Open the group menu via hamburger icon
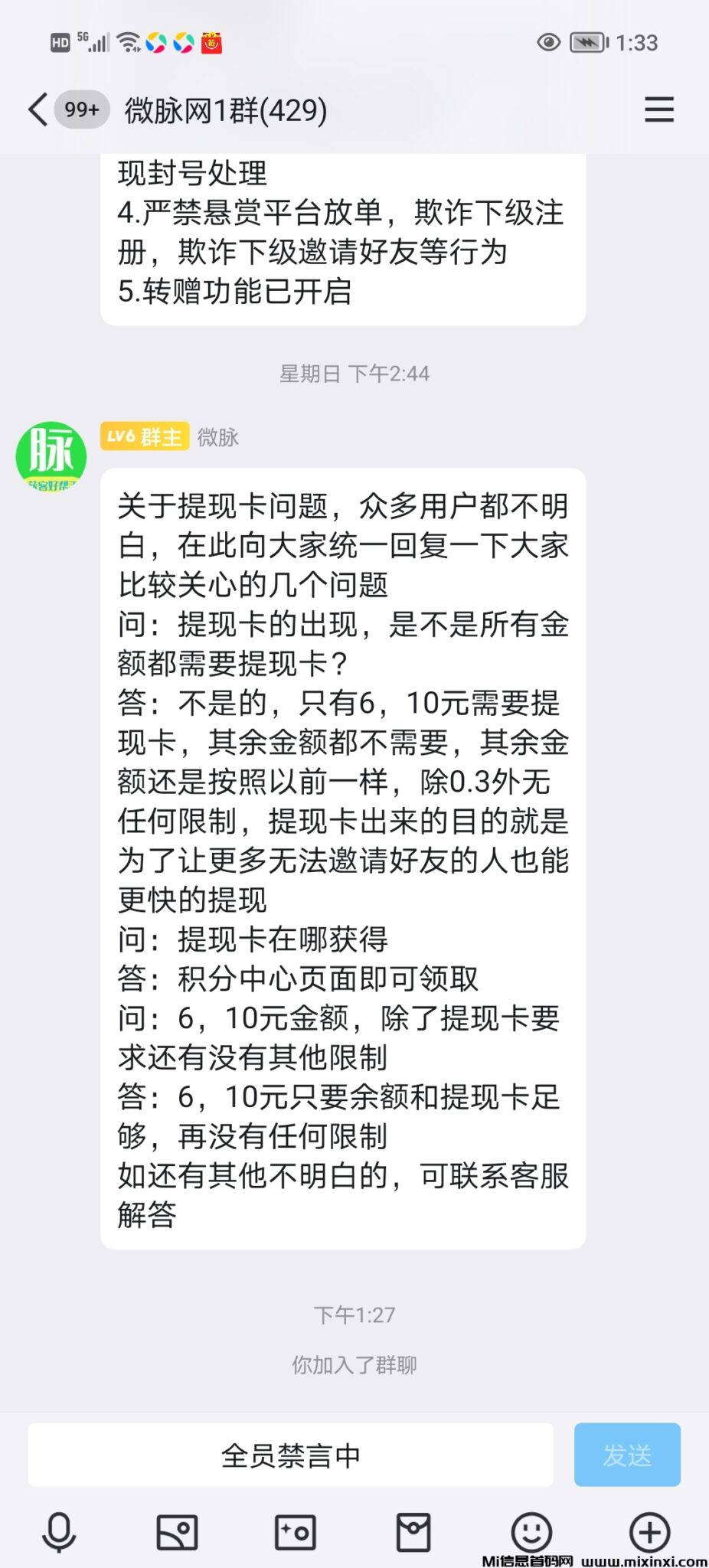Image resolution: width=709 pixels, height=1568 pixels. coord(658,109)
